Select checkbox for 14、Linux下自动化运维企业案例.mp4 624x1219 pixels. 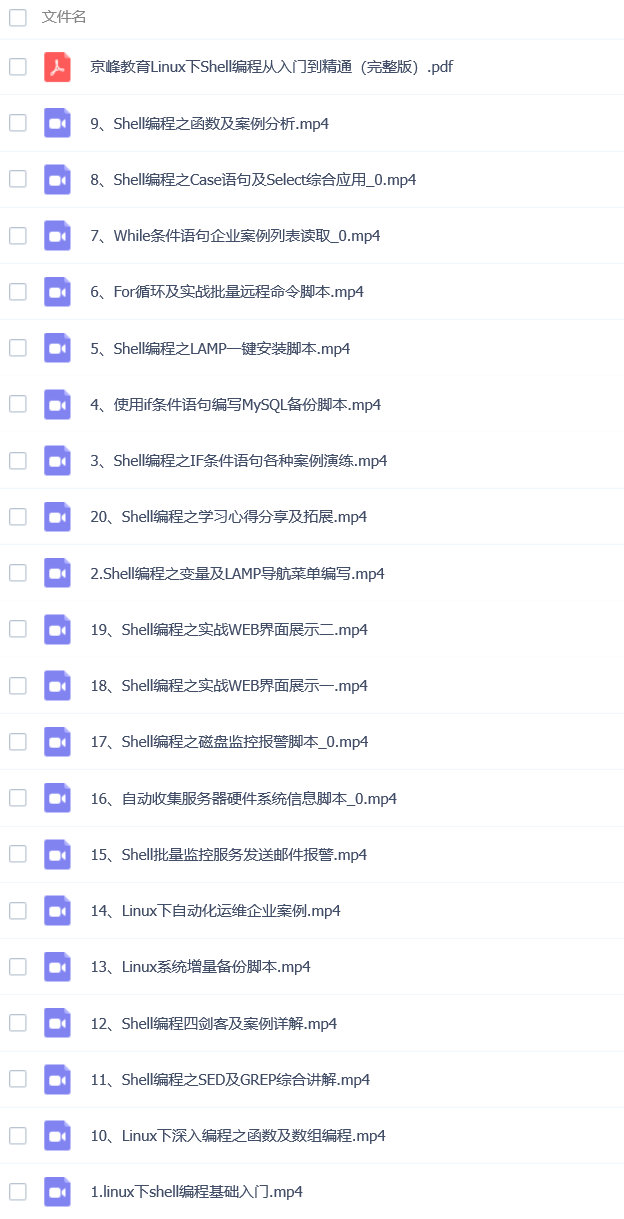click(x=18, y=910)
